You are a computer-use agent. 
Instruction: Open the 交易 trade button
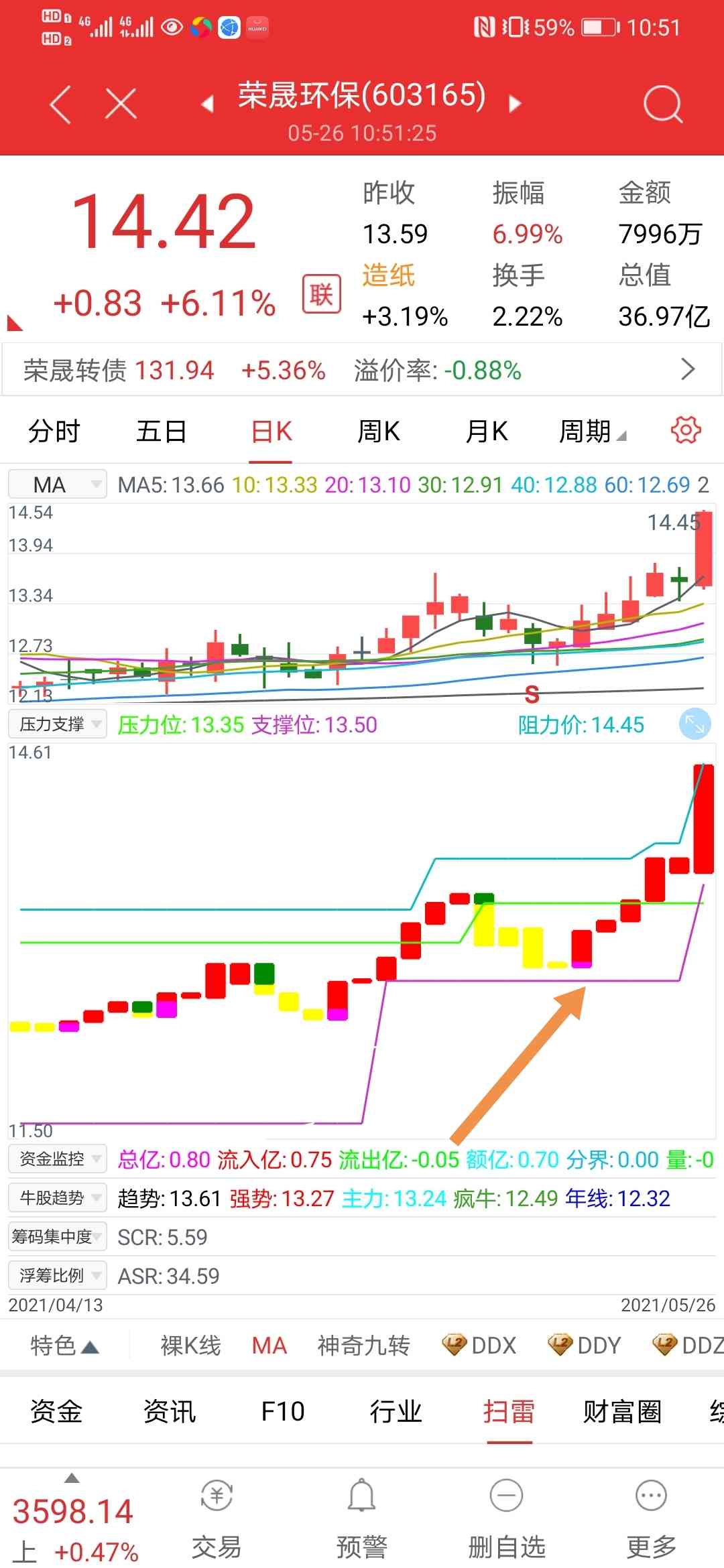pyautogui.click(x=217, y=1518)
